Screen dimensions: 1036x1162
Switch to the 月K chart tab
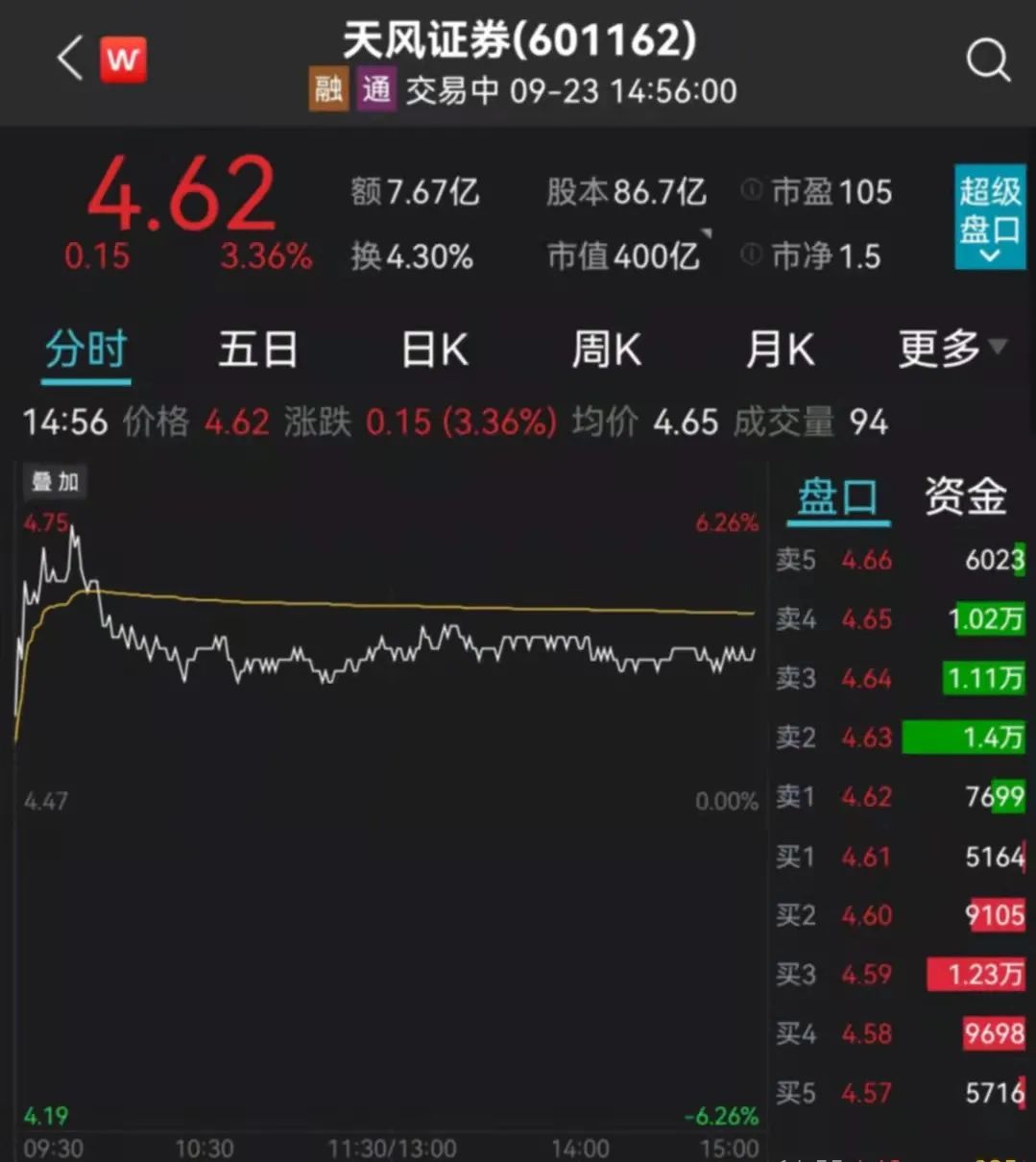(x=780, y=350)
